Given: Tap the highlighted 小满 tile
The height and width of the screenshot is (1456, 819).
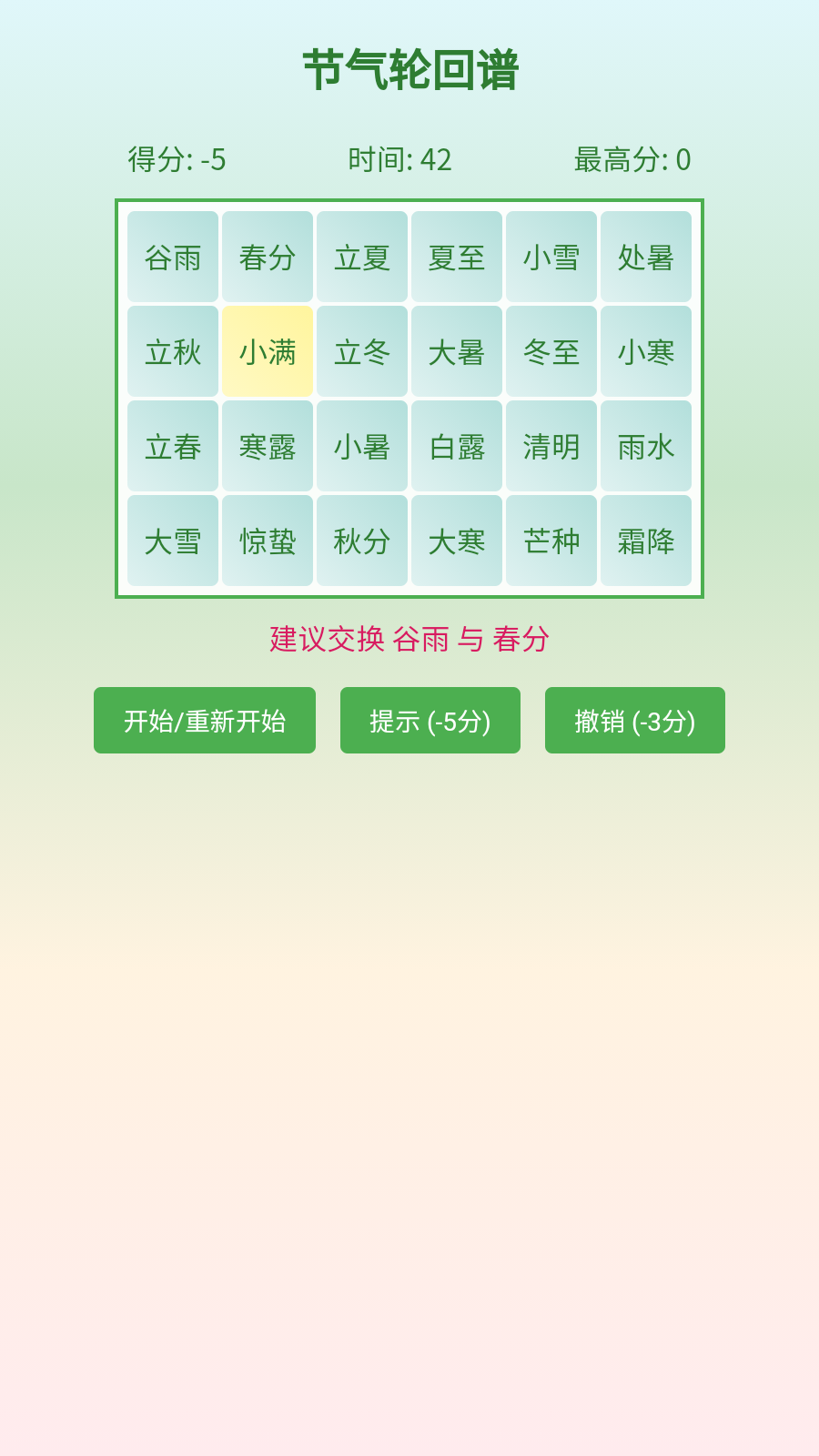Looking at the screenshot, I should point(268,351).
